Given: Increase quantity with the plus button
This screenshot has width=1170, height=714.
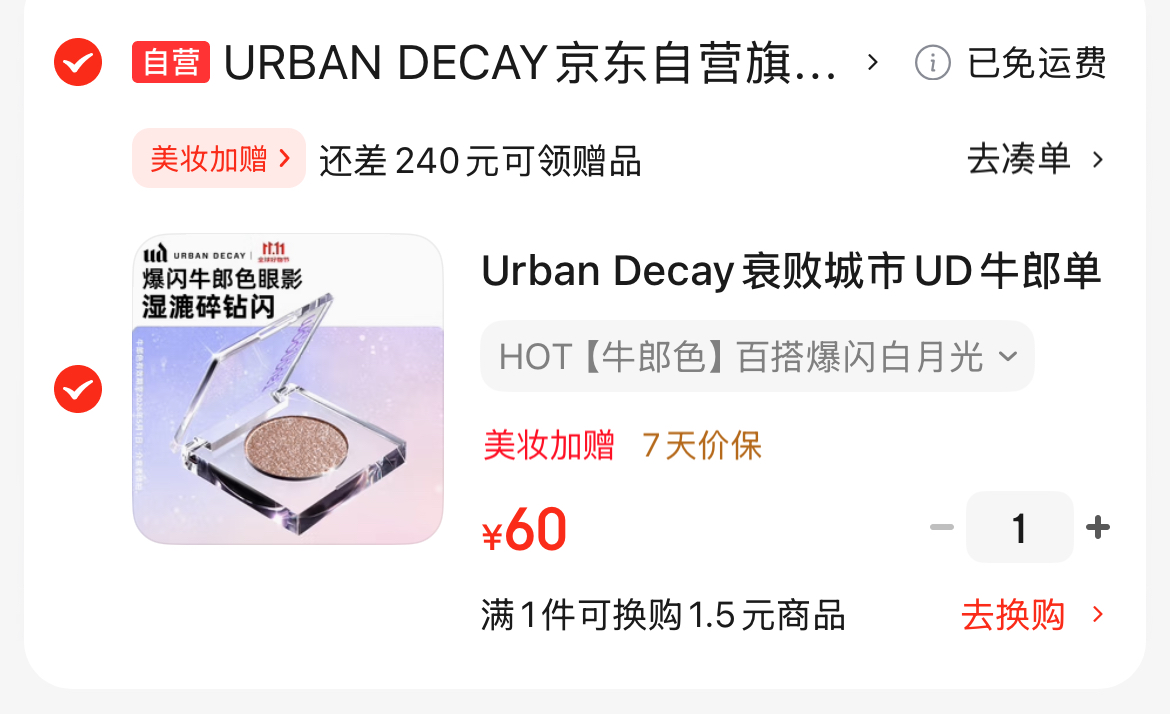Looking at the screenshot, I should 1098,527.
